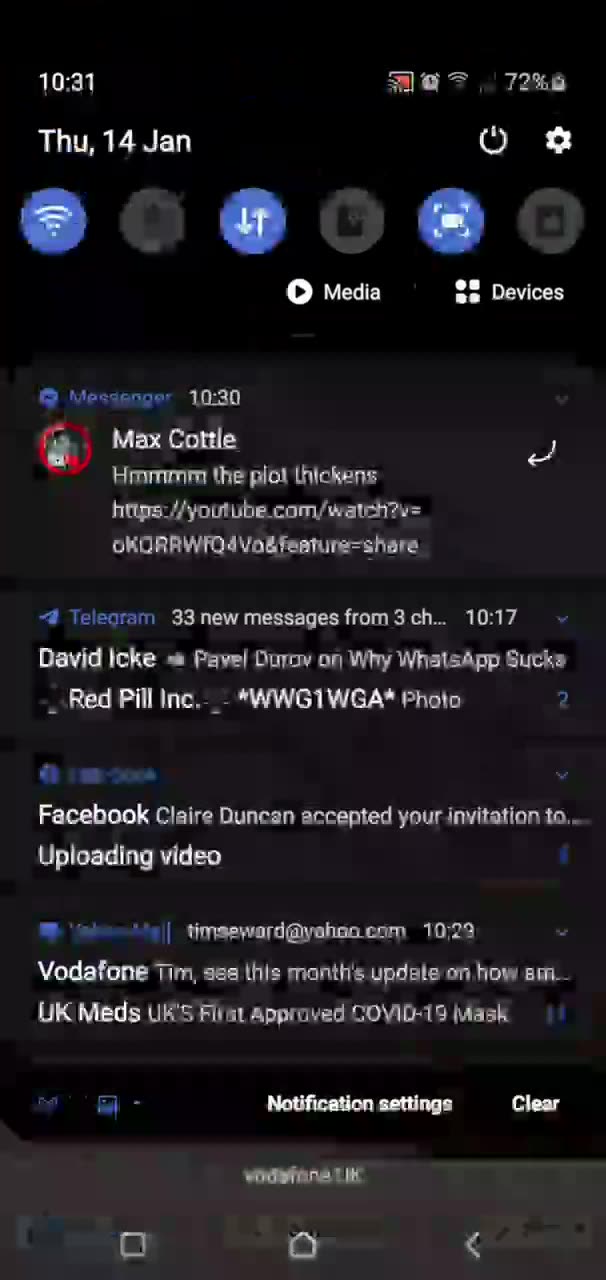The width and height of the screenshot is (606, 1280).
Task: Open Notification settings
Action: tap(359, 1104)
